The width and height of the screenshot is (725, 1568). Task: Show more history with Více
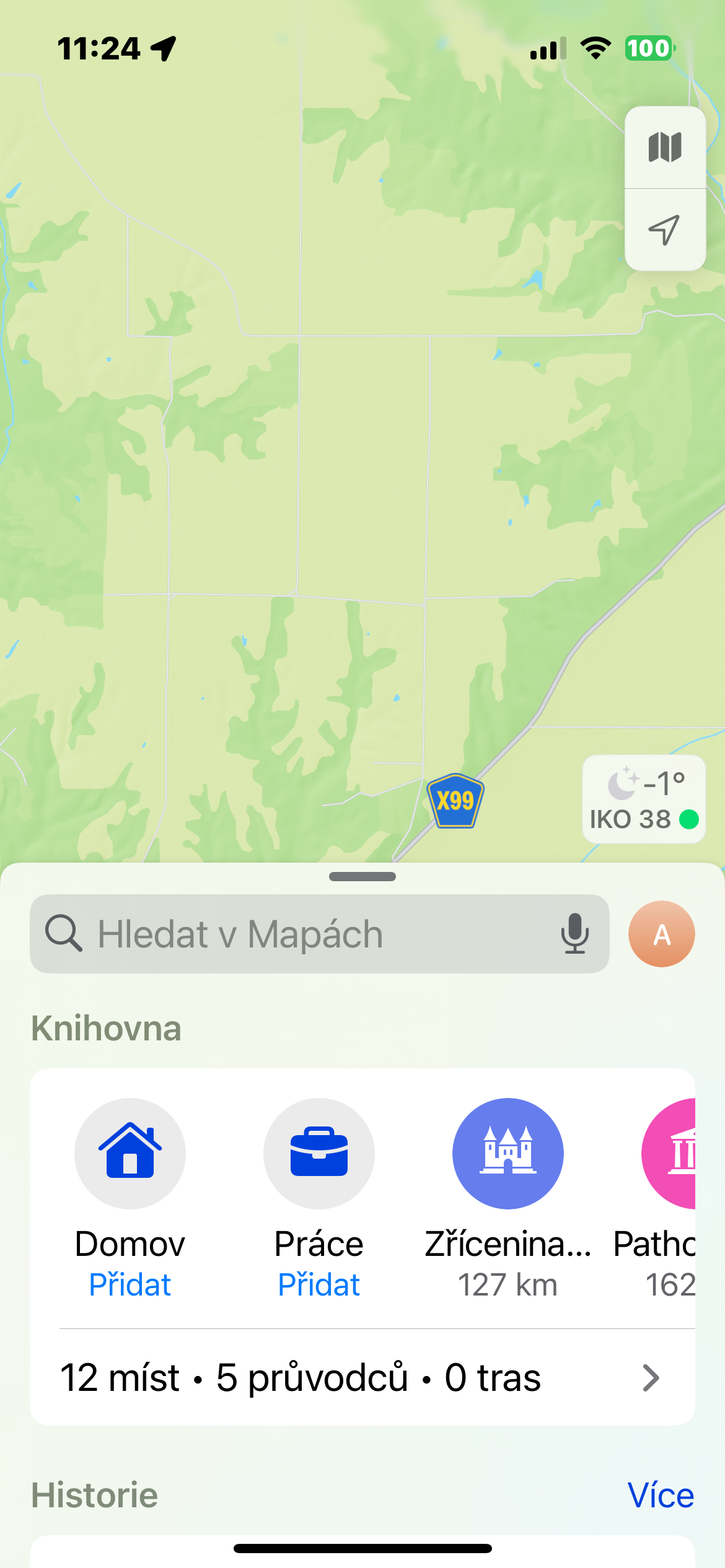(x=660, y=1496)
